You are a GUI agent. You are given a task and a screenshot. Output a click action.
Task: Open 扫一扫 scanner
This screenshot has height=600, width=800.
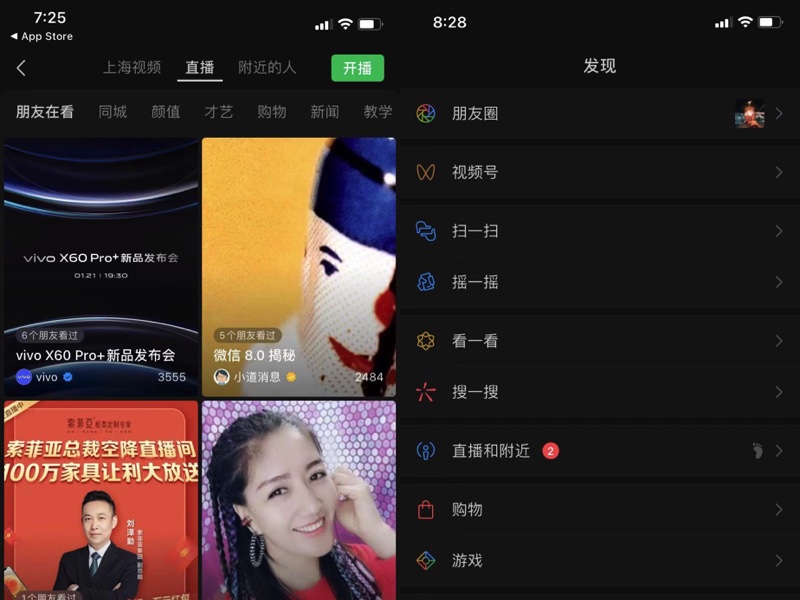point(600,231)
